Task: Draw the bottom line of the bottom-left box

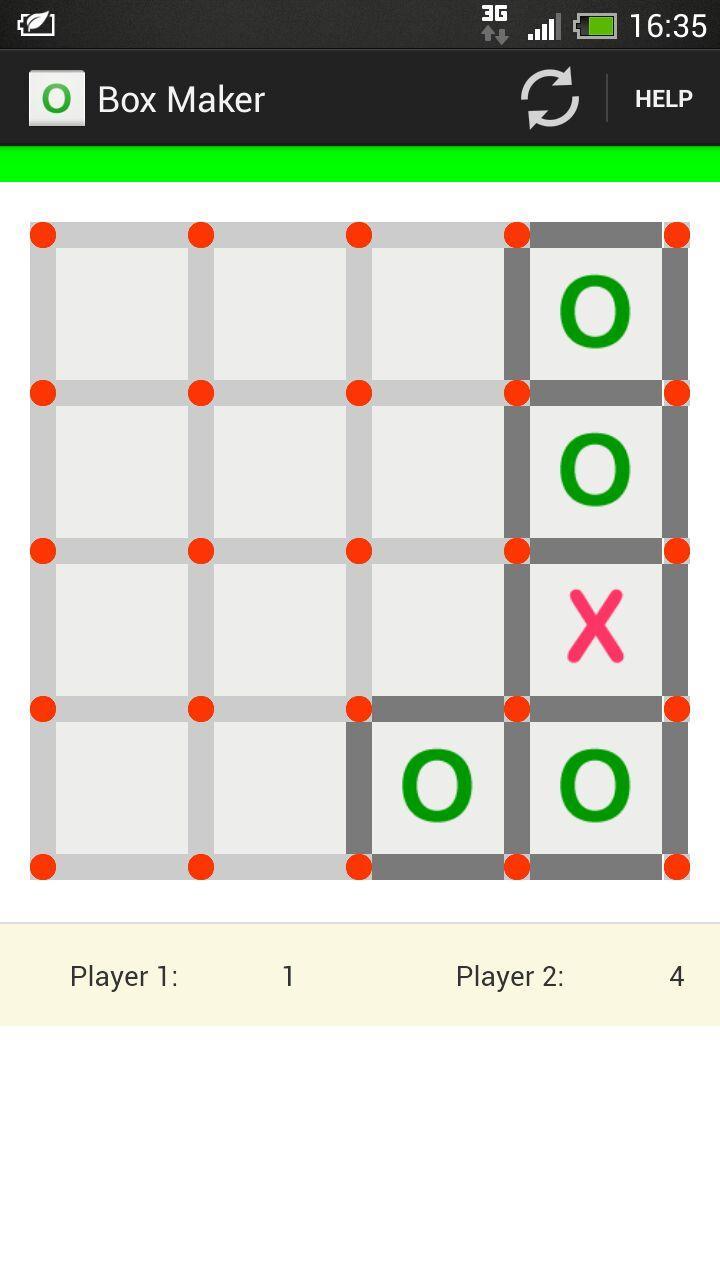Action: (x=122, y=867)
